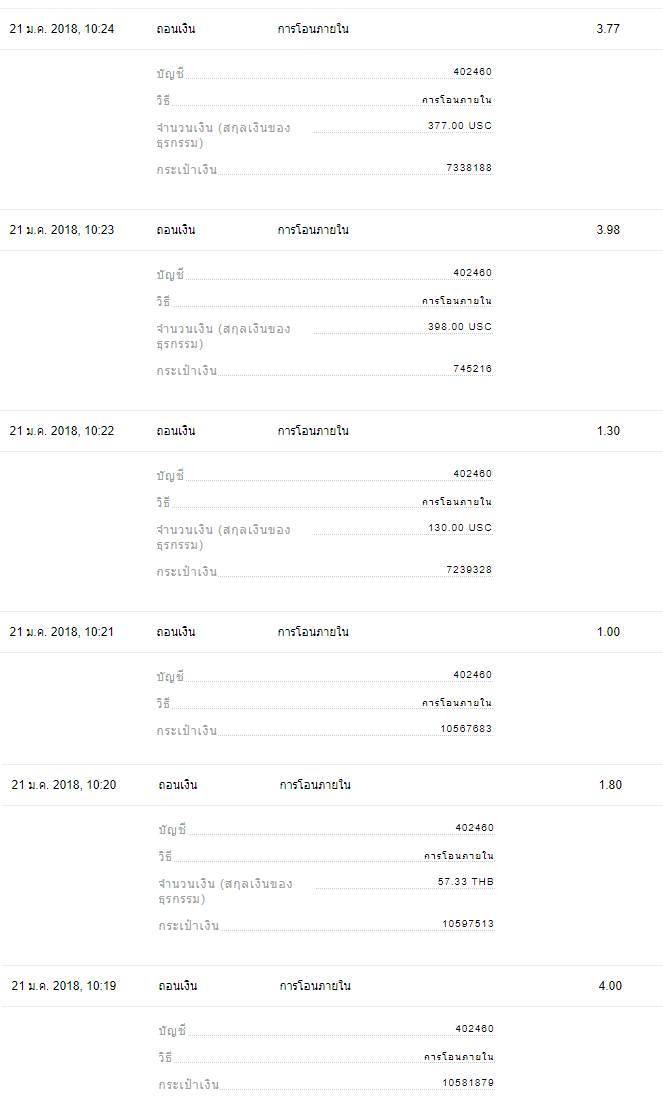Collapse the 10:24 withdrawal transaction row
Image resolution: width=663 pixels, height=1118 pixels.
(x=332, y=29)
